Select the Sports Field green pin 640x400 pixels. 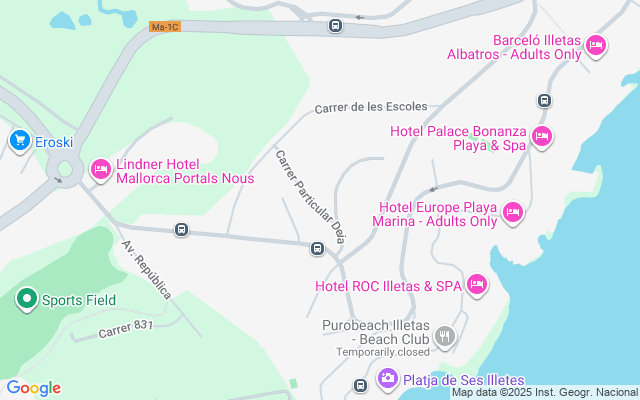pyautogui.click(x=27, y=299)
